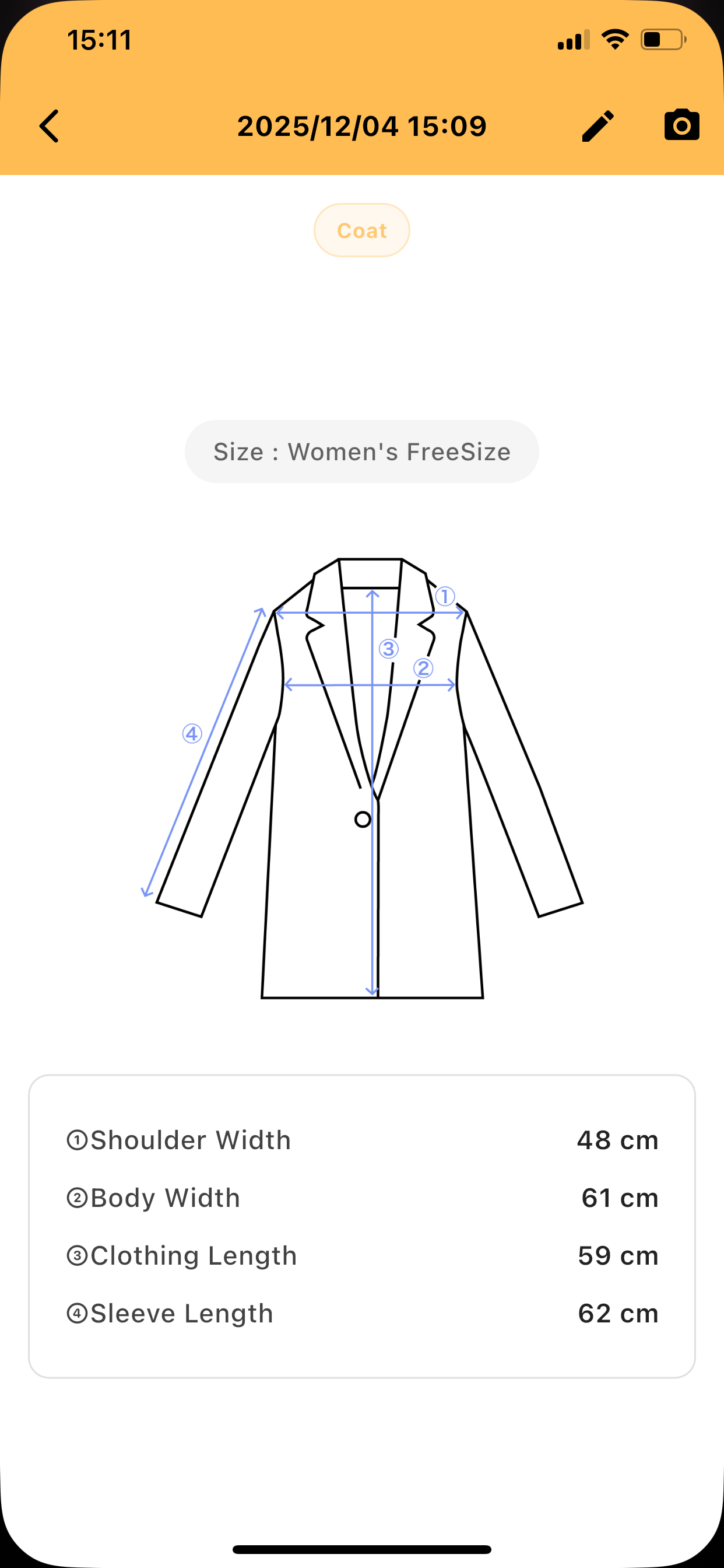Tap the pencil icon to edit measurements
The image size is (724, 1568).
pyautogui.click(x=597, y=125)
